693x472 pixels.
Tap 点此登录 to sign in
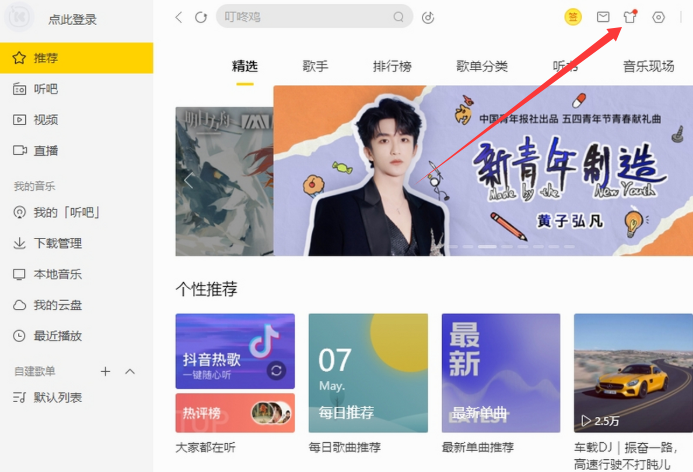click(x=74, y=19)
